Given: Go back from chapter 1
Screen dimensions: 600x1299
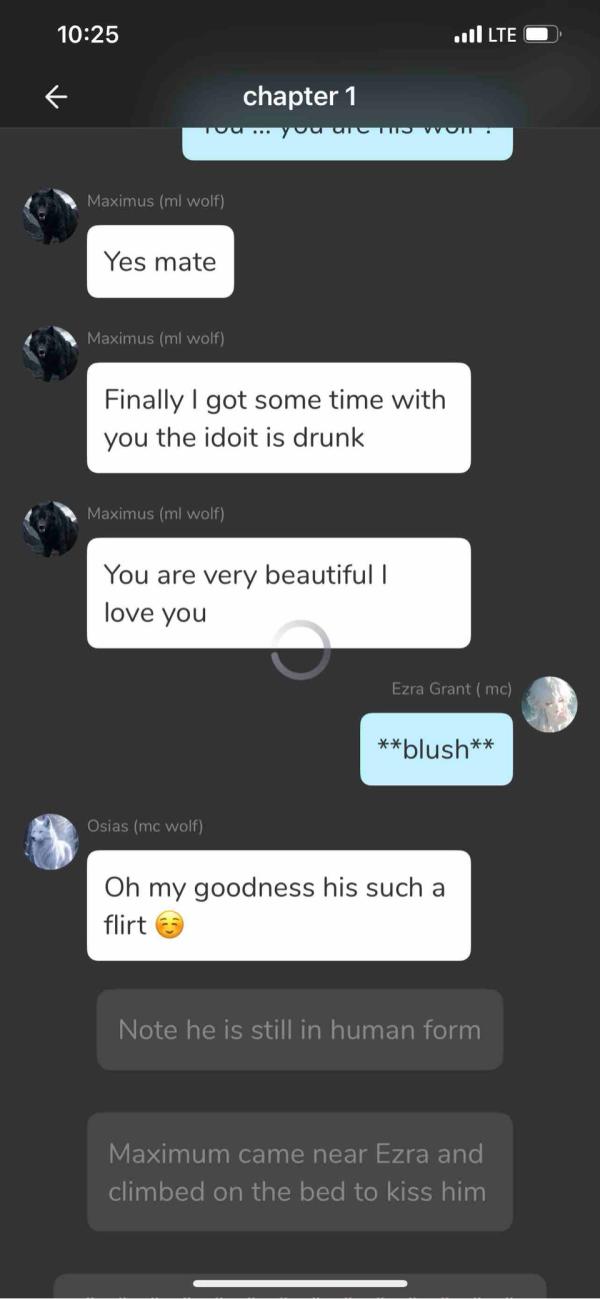Looking at the screenshot, I should [56, 96].
